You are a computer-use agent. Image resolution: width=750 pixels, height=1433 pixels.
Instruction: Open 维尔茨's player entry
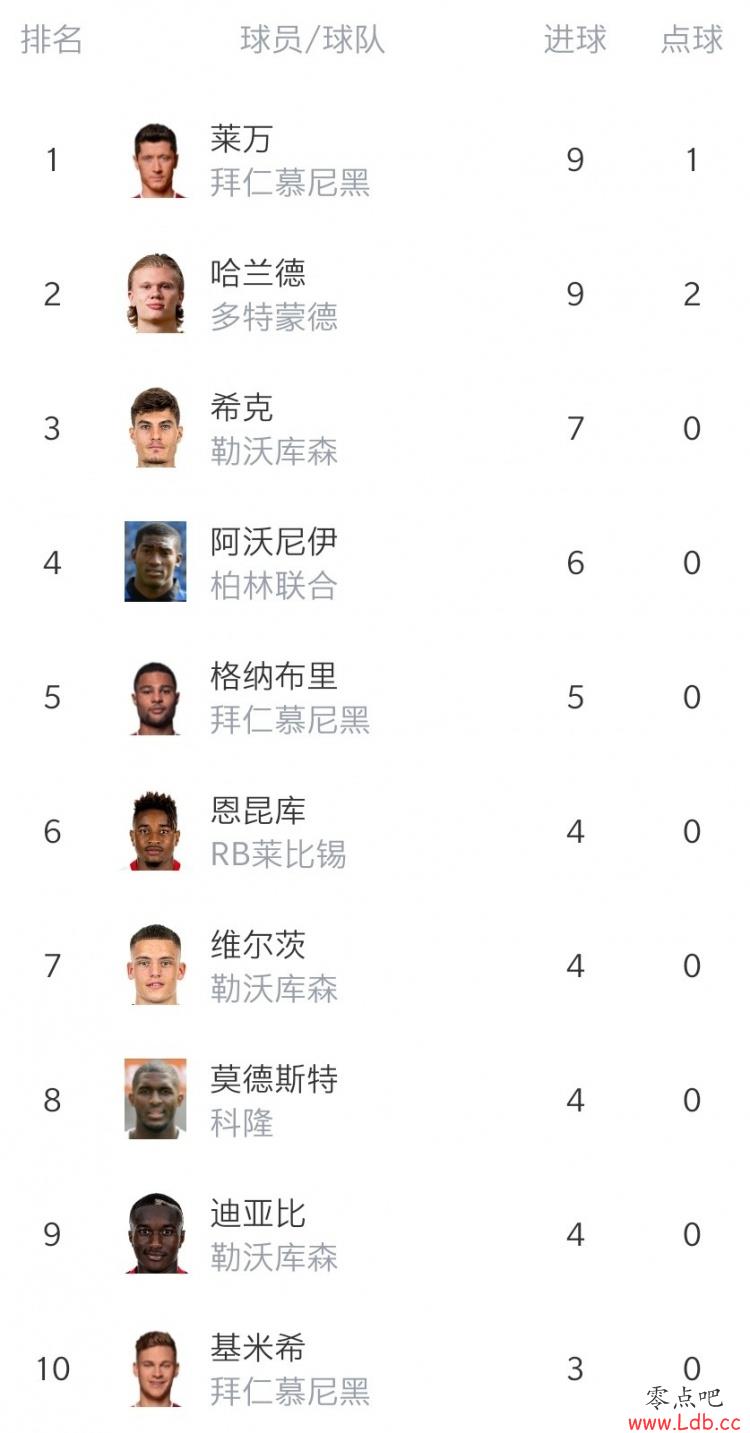pyautogui.click(x=375, y=965)
